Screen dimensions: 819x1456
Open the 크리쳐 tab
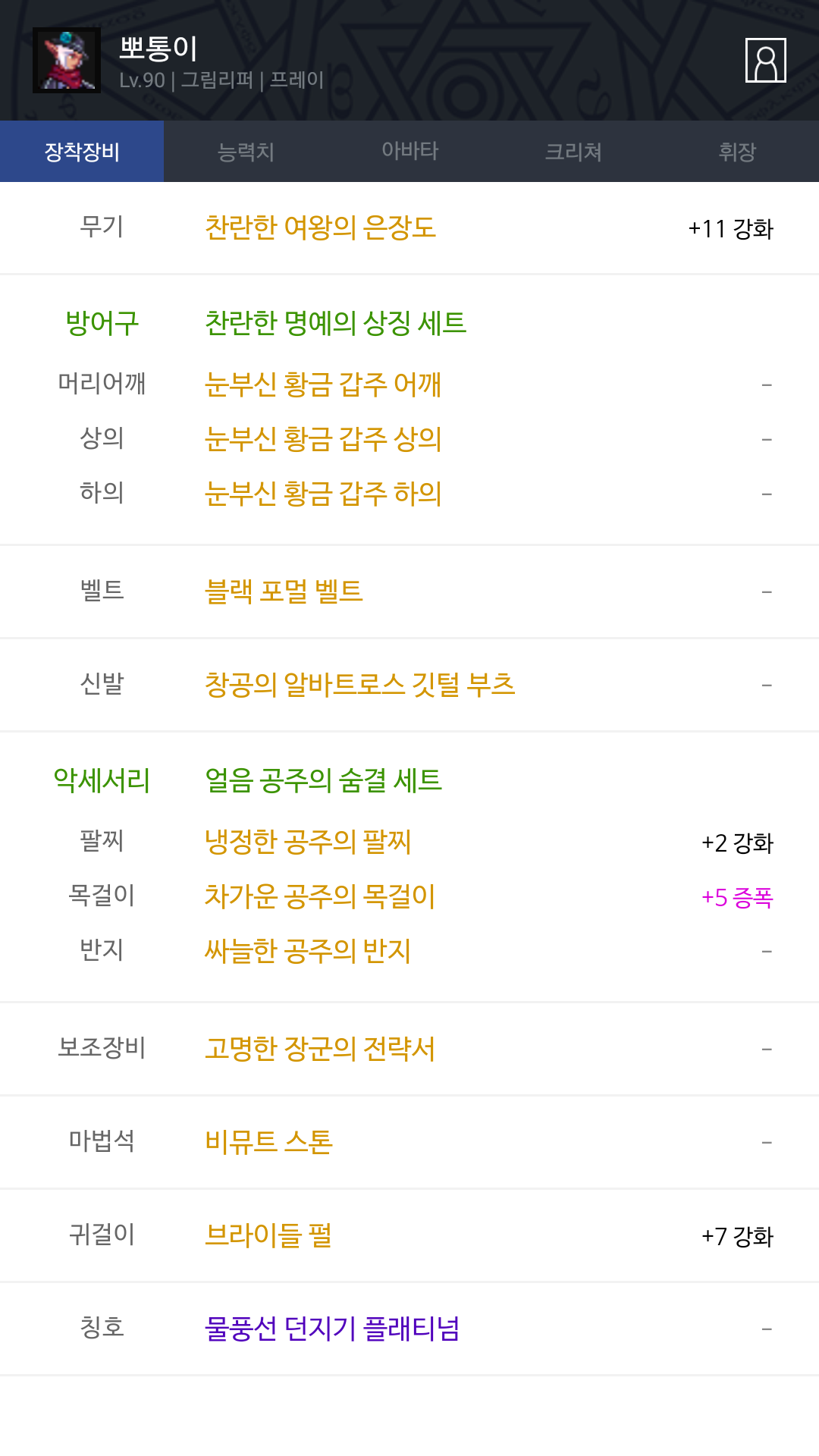573,152
